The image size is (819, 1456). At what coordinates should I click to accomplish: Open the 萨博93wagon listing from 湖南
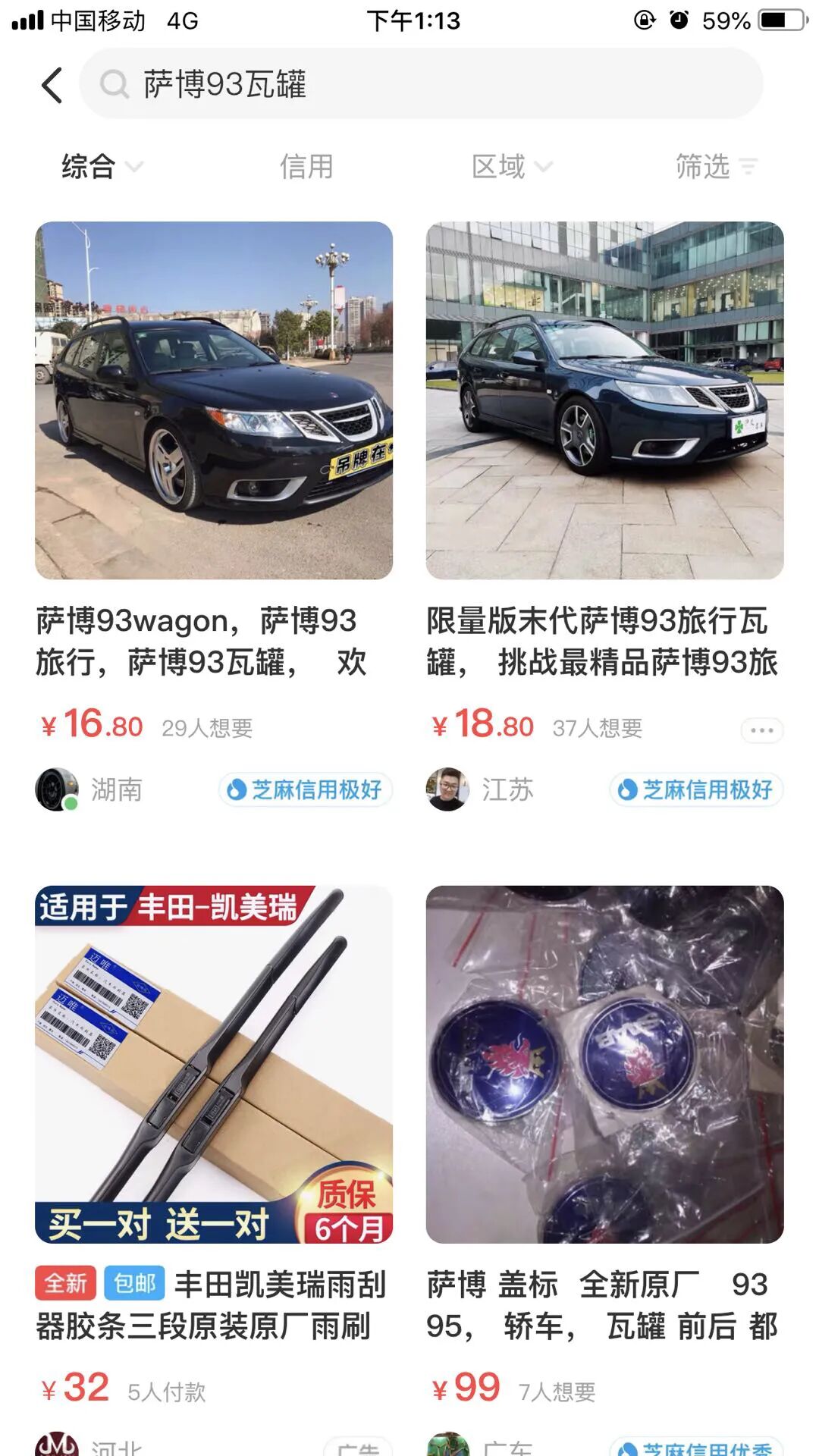(x=214, y=400)
